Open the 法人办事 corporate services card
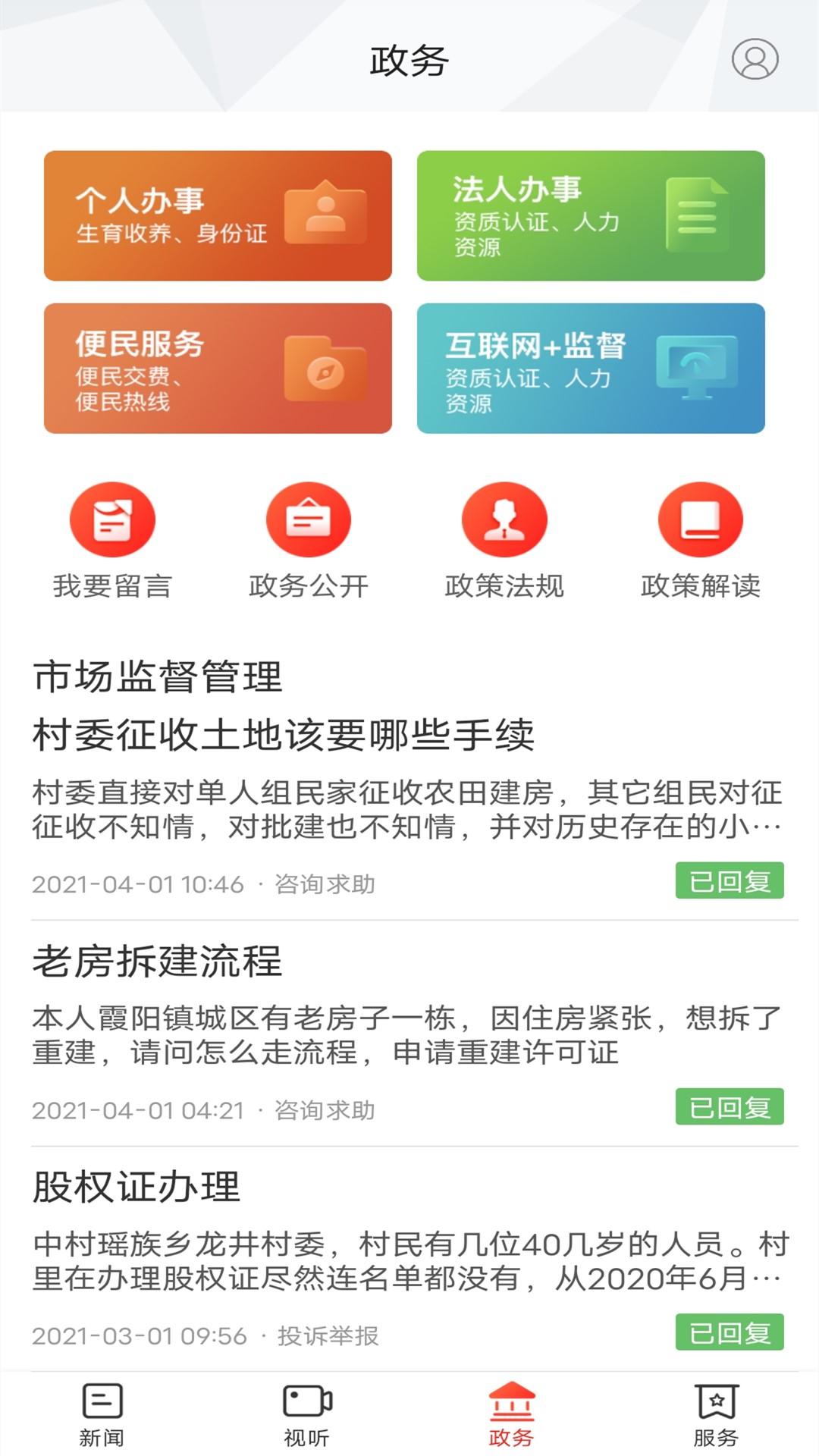Viewport: 819px width, 1456px height. click(591, 216)
